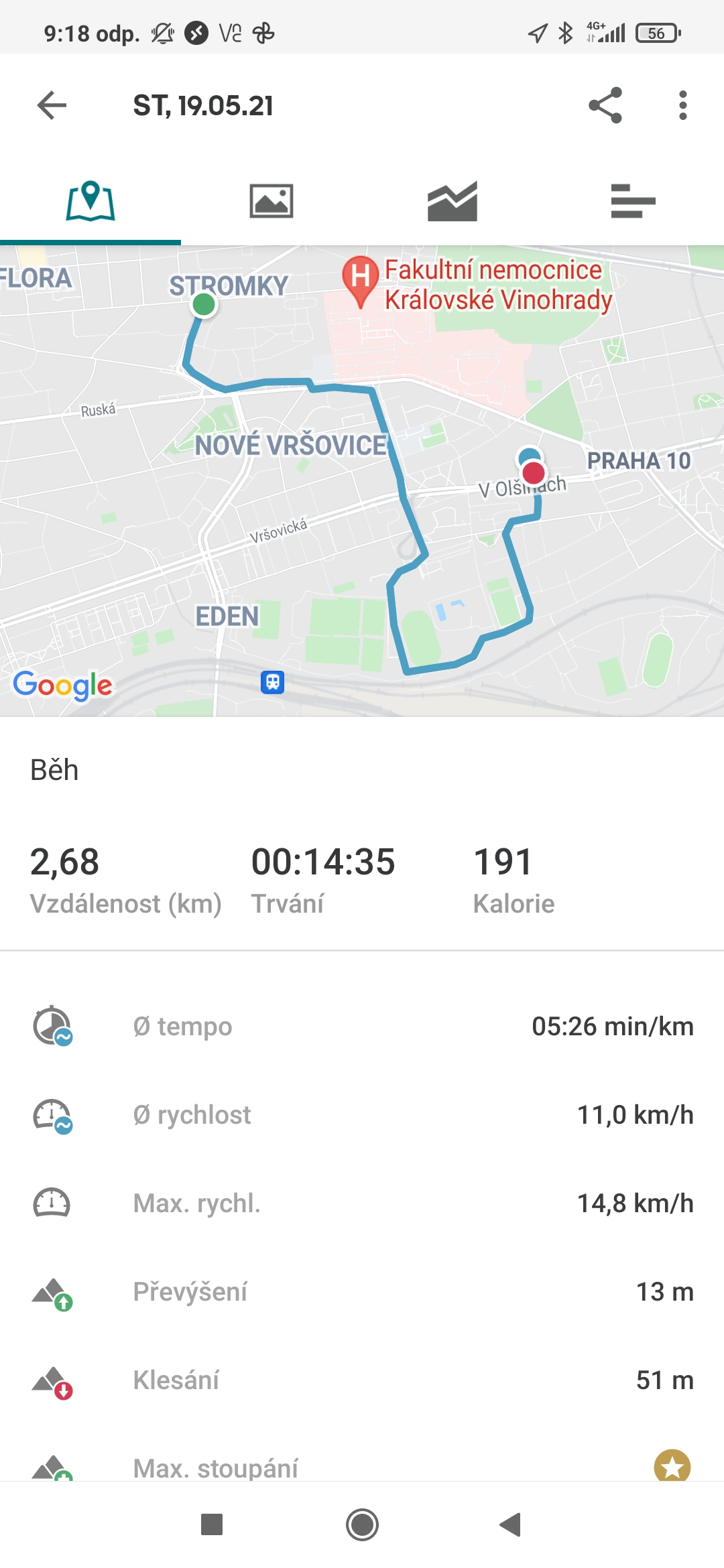This screenshot has width=724, height=1568.
Task: Open the three-dot overflow menu
Action: (x=682, y=105)
